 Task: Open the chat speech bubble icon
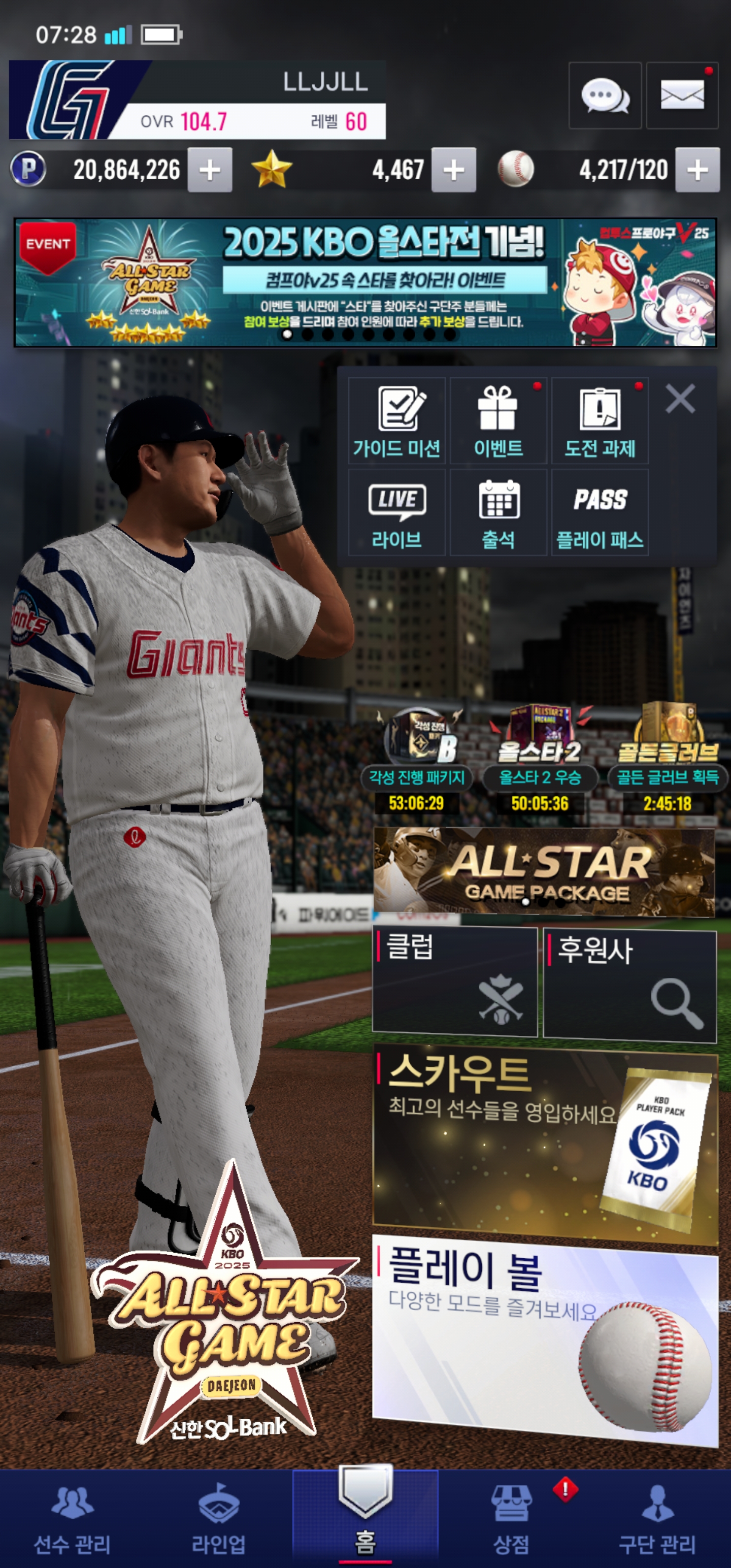(605, 95)
